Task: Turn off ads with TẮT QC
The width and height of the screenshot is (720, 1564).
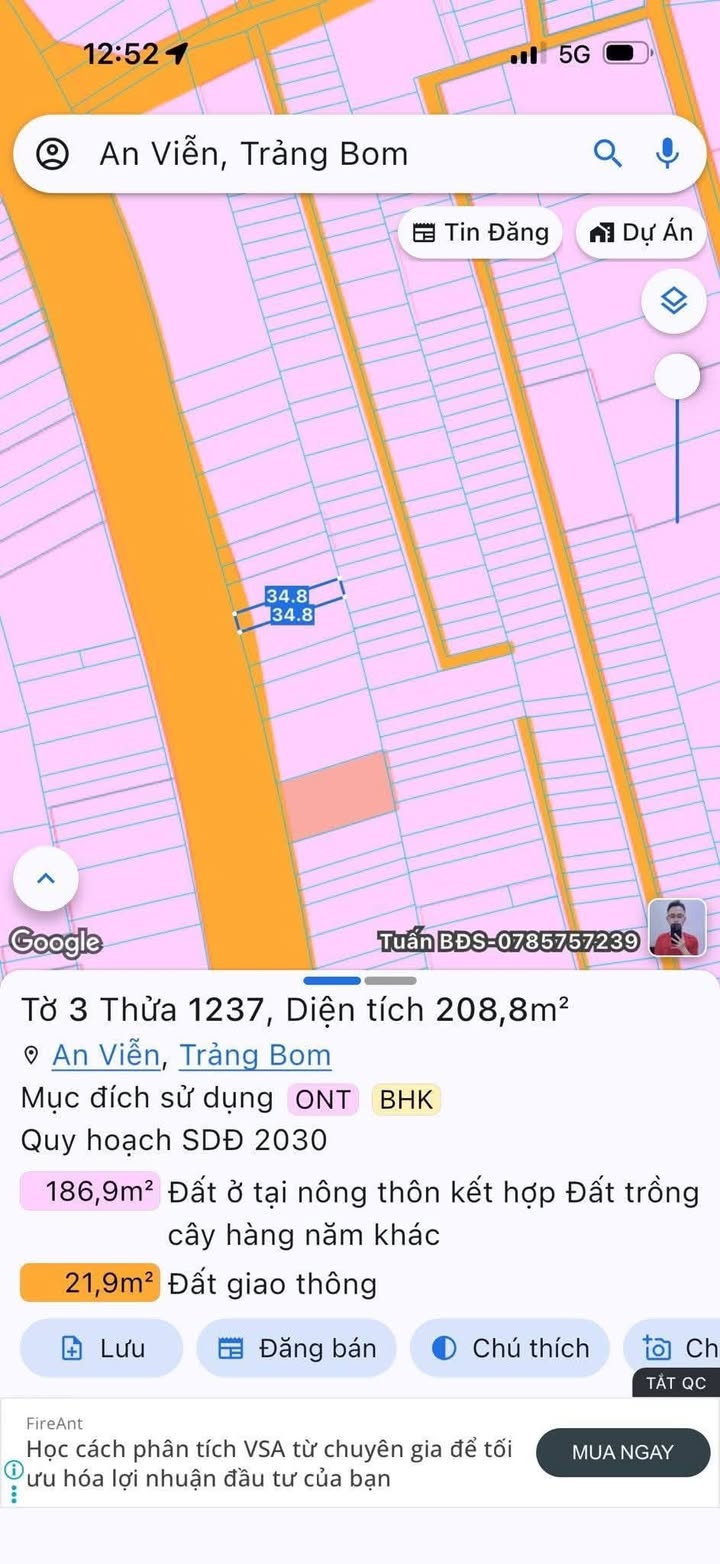Action: click(x=676, y=1383)
